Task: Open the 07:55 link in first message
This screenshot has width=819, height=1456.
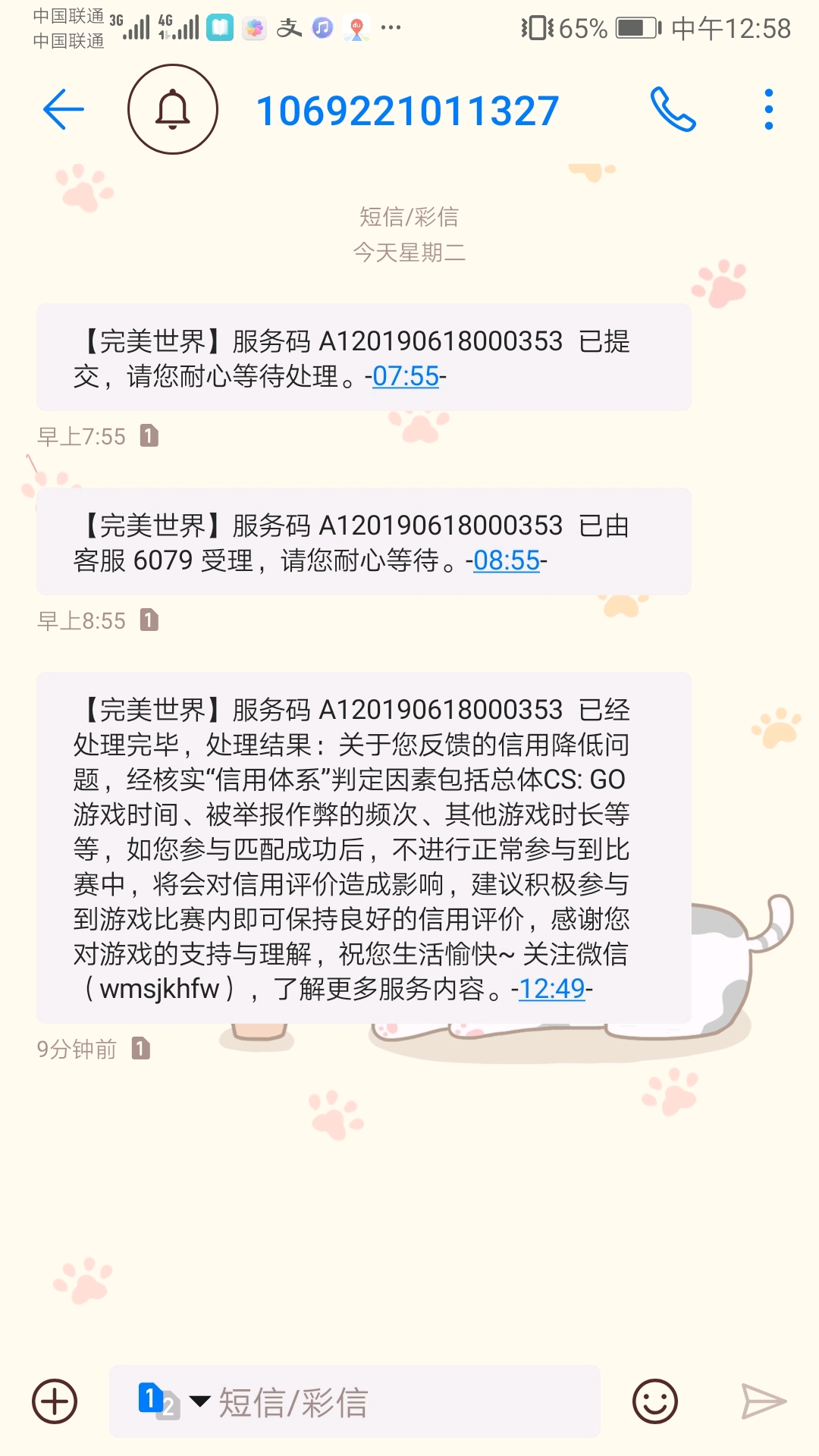Action: click(406, 377)
